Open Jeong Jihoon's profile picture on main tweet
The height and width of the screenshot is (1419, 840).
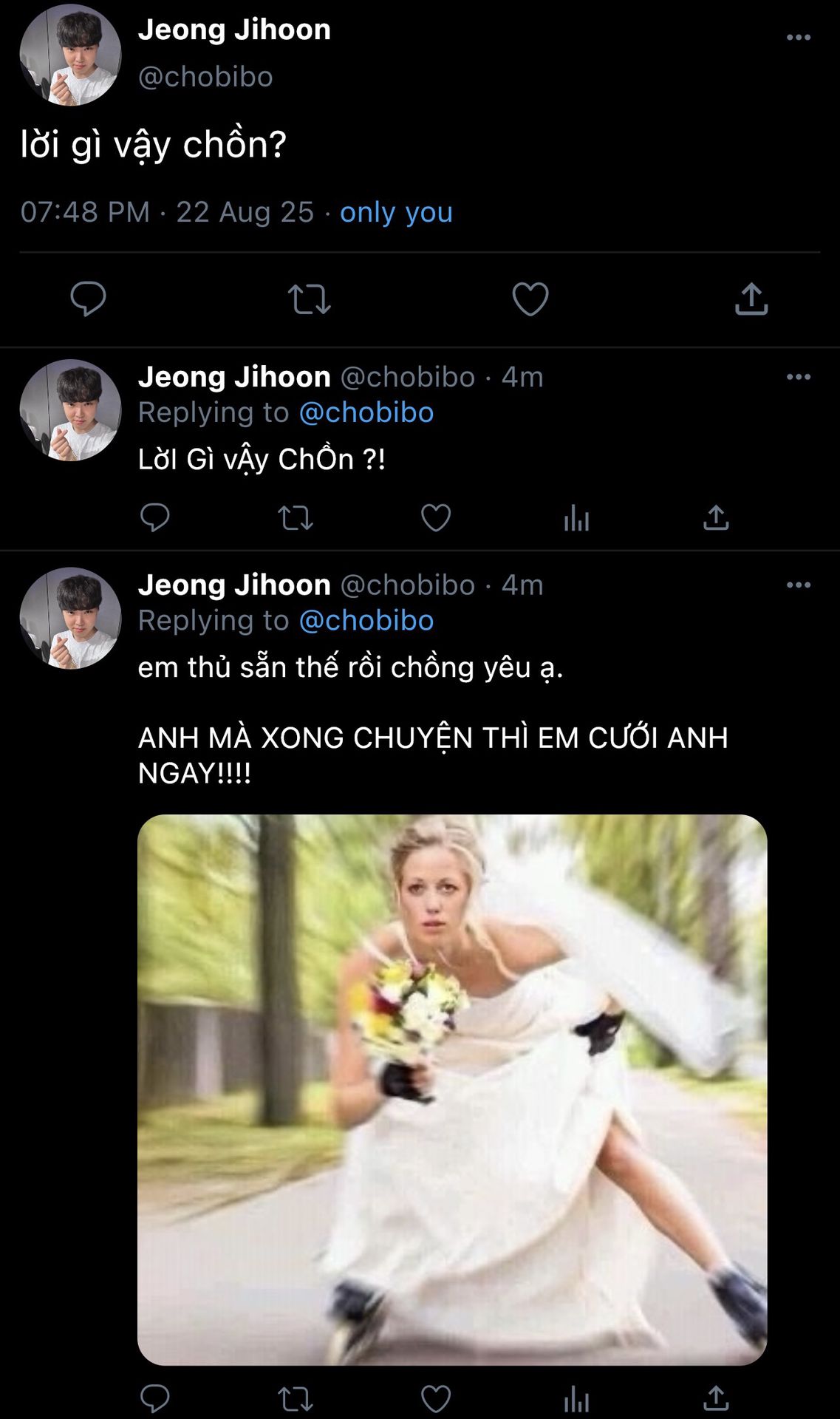tap(70, 55)
